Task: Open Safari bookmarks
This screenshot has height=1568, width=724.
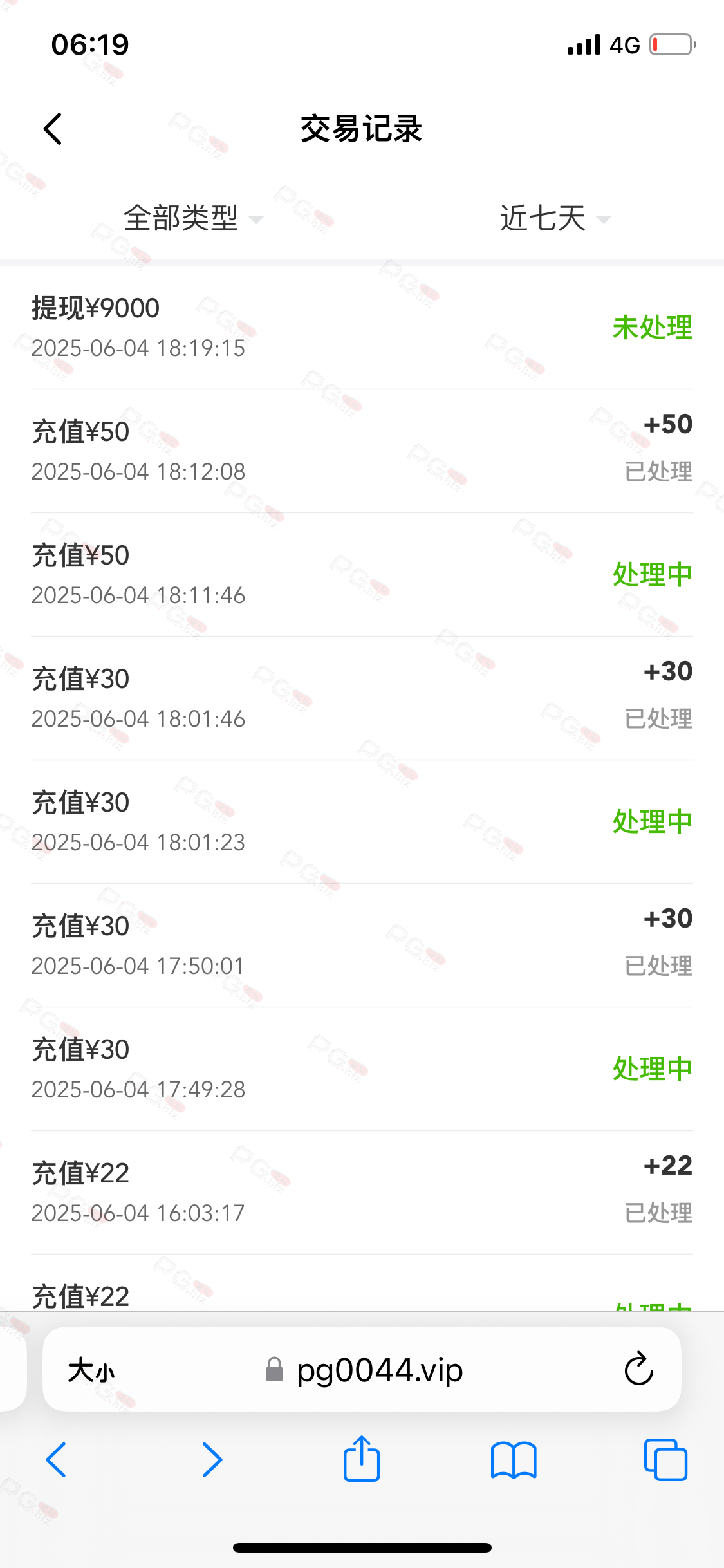Action: [514, 1460]
